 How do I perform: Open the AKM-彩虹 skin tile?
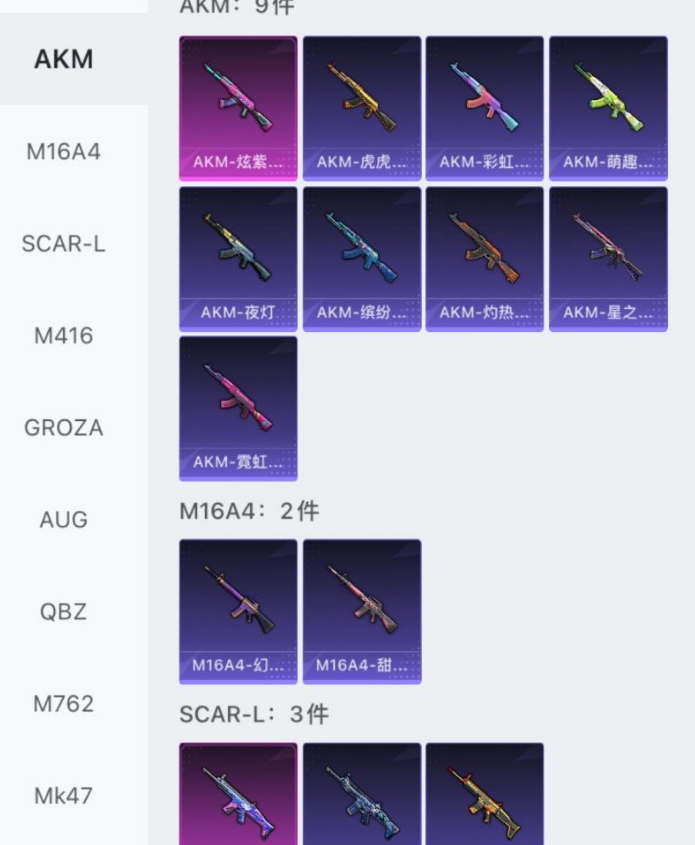[x=485, y=108]
